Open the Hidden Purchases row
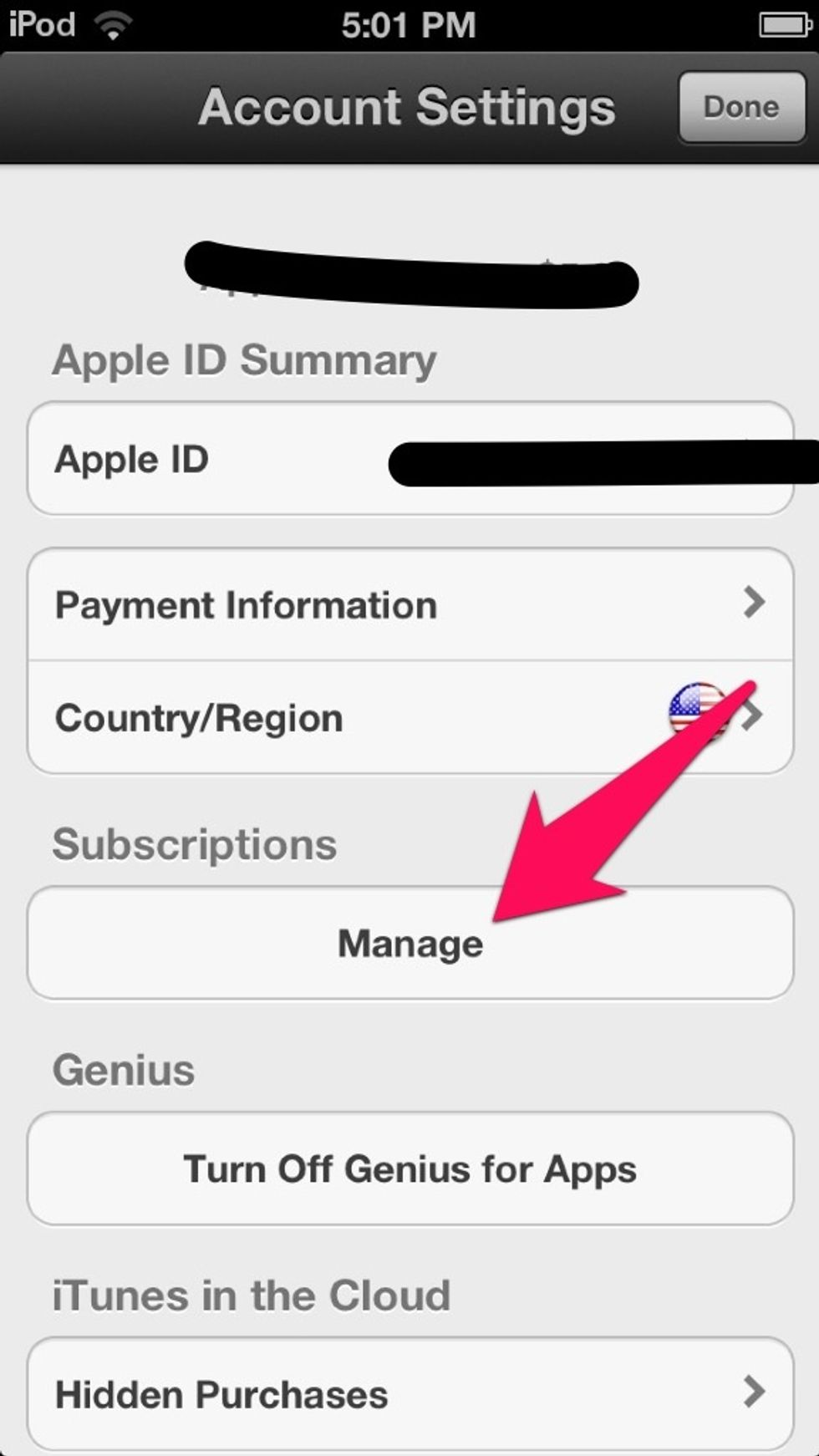Screen dimensions: 819x1456 [334, 1393]
